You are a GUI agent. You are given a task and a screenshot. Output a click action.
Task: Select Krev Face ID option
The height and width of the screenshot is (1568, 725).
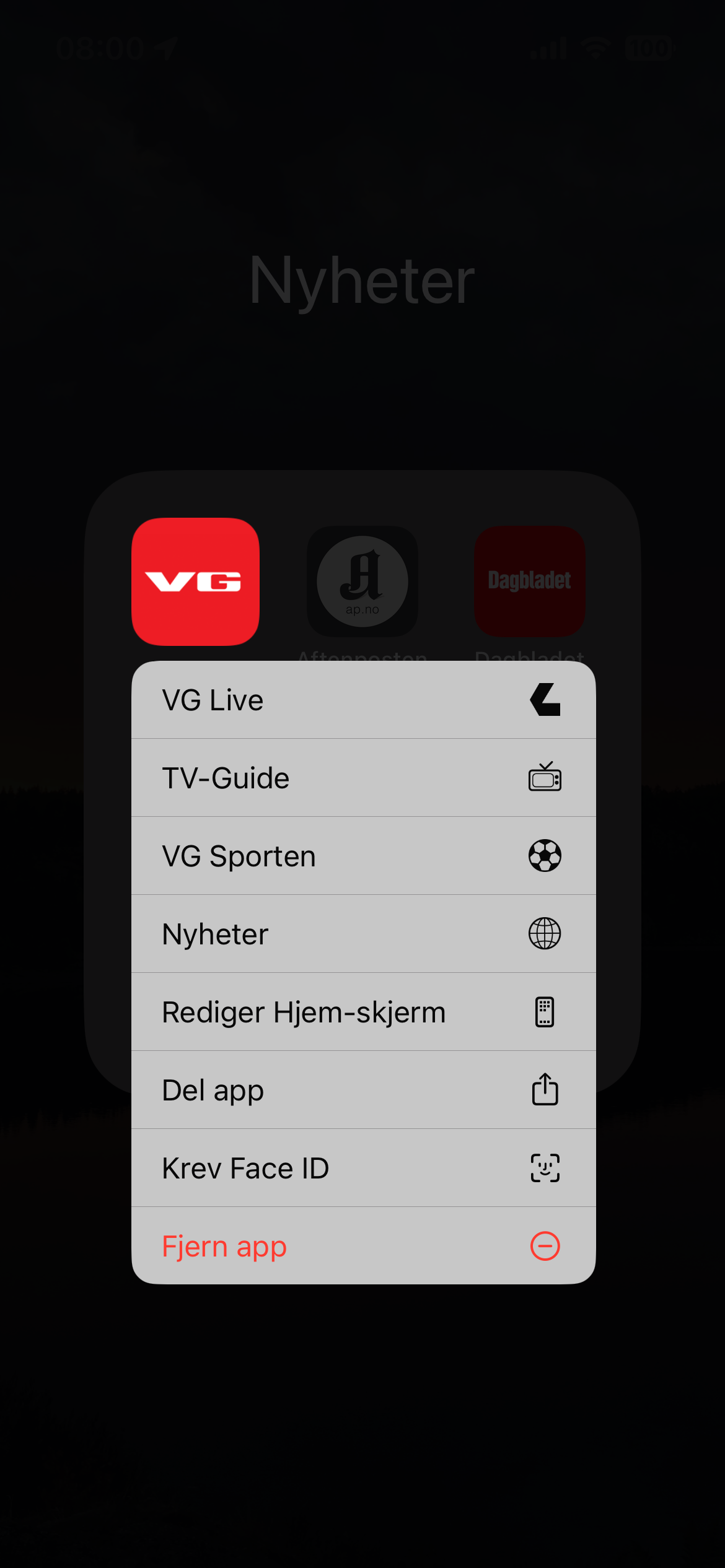363,1168
